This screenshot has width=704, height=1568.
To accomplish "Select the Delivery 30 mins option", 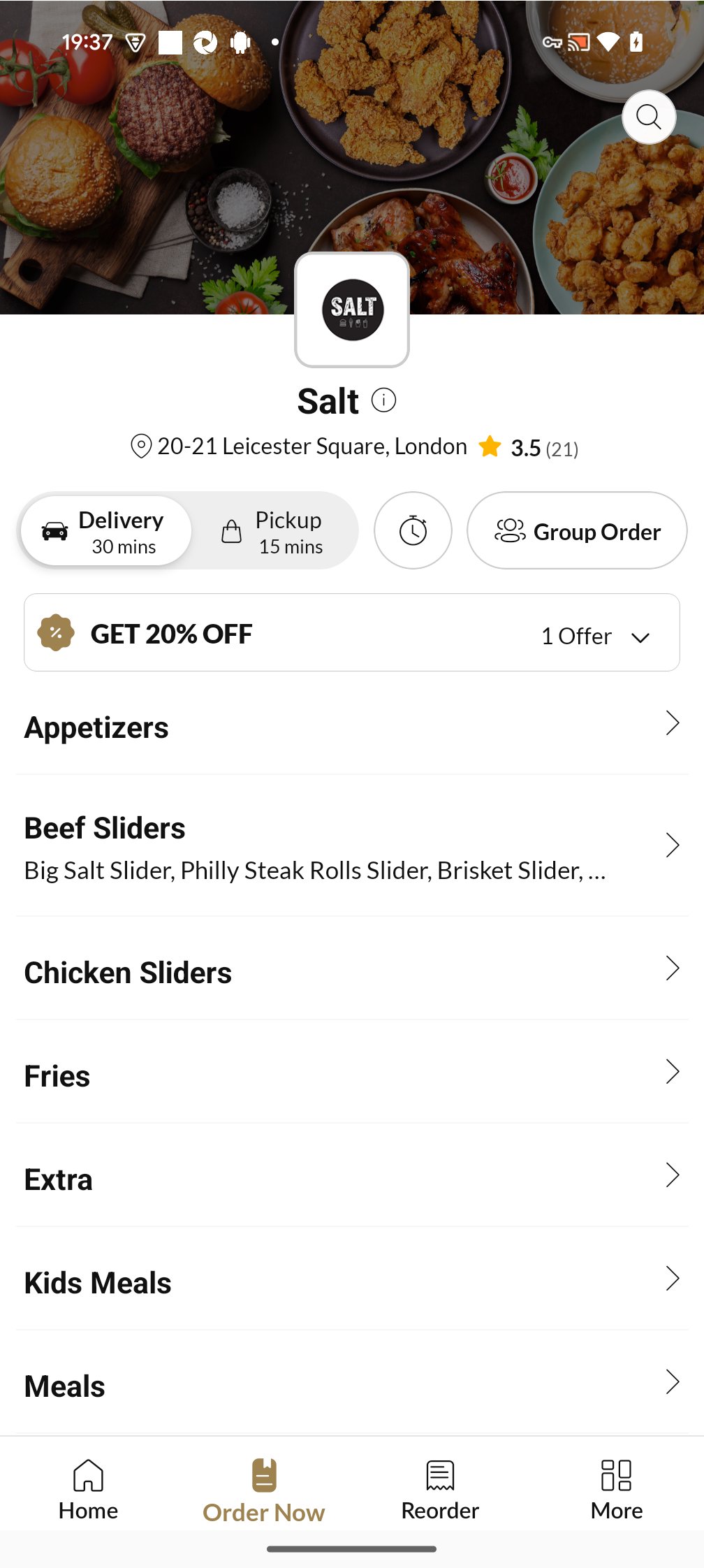I will pyautogui.click(x=106, y=531).
